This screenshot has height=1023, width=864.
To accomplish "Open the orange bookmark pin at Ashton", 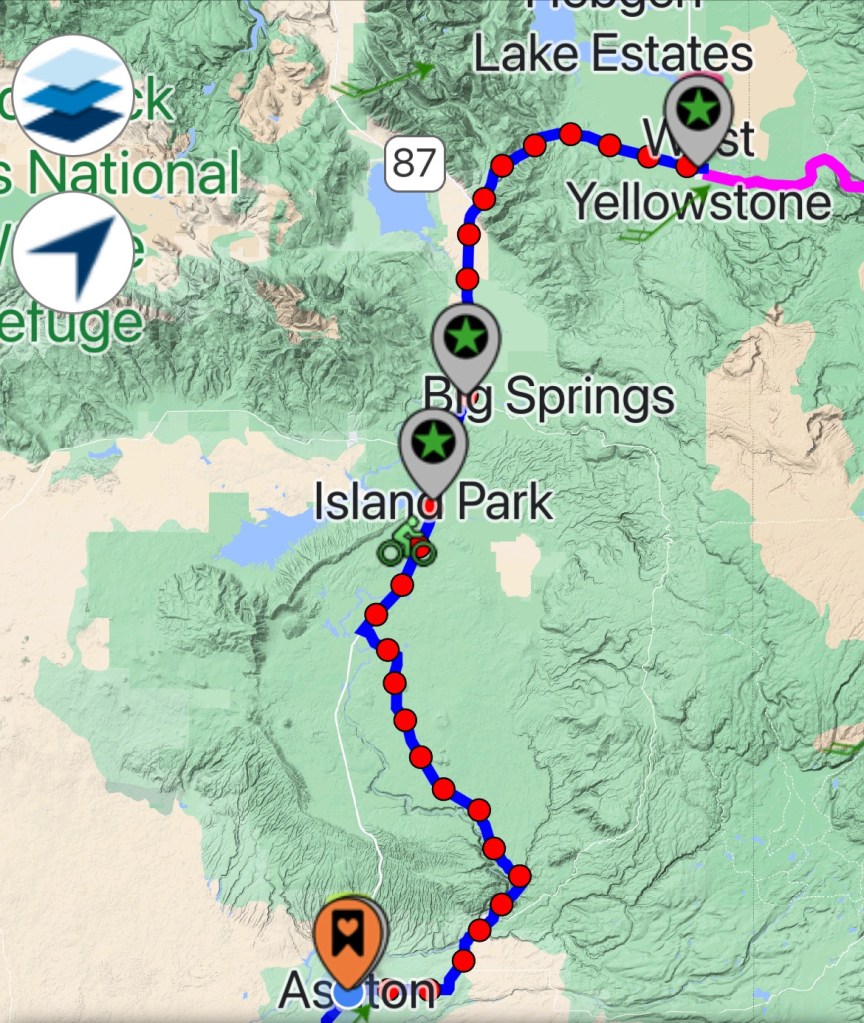I will 346,934.
